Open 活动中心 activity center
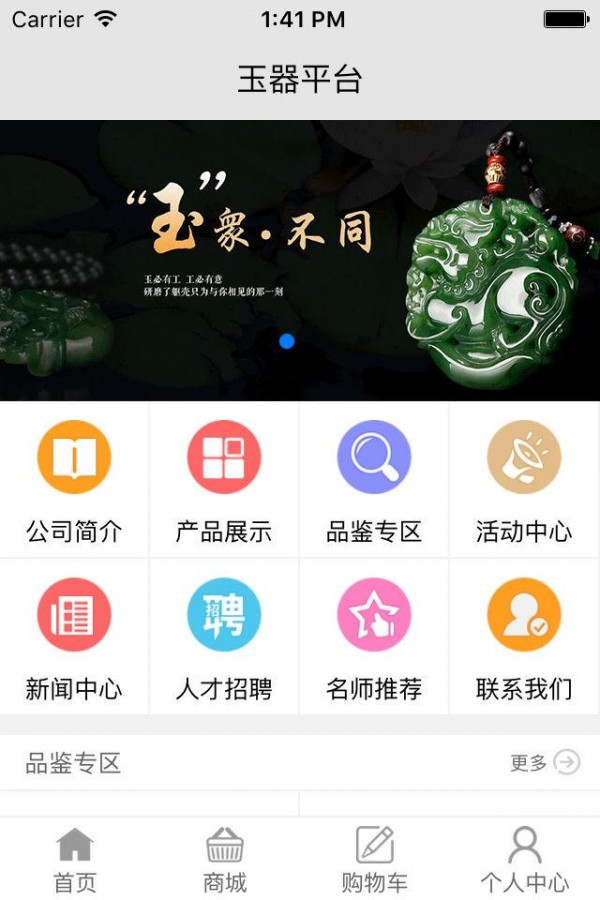Screen dimensions: 600x900 [524, 480]
